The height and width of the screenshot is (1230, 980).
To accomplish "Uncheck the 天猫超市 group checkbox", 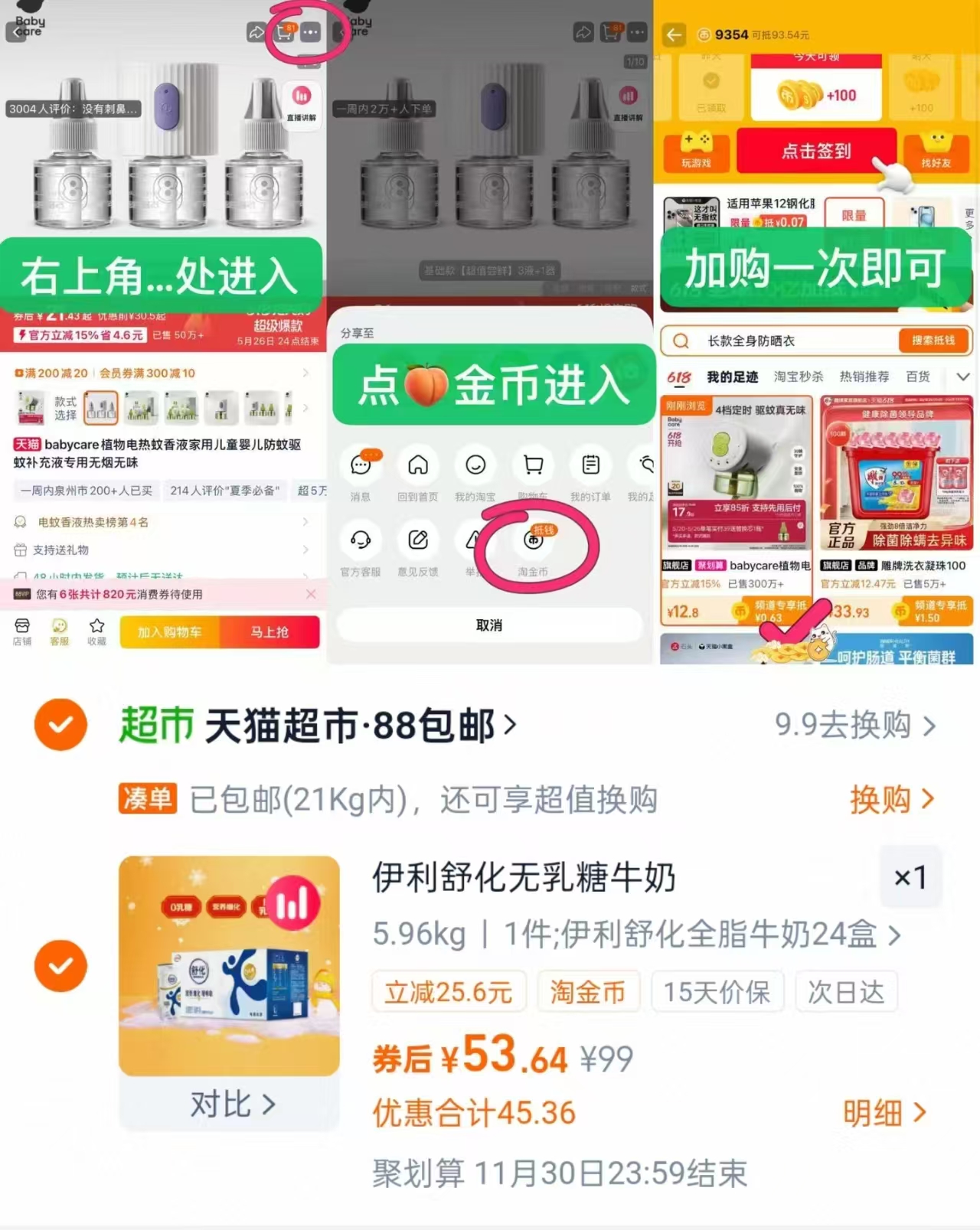I will click(x=60, y=725).
